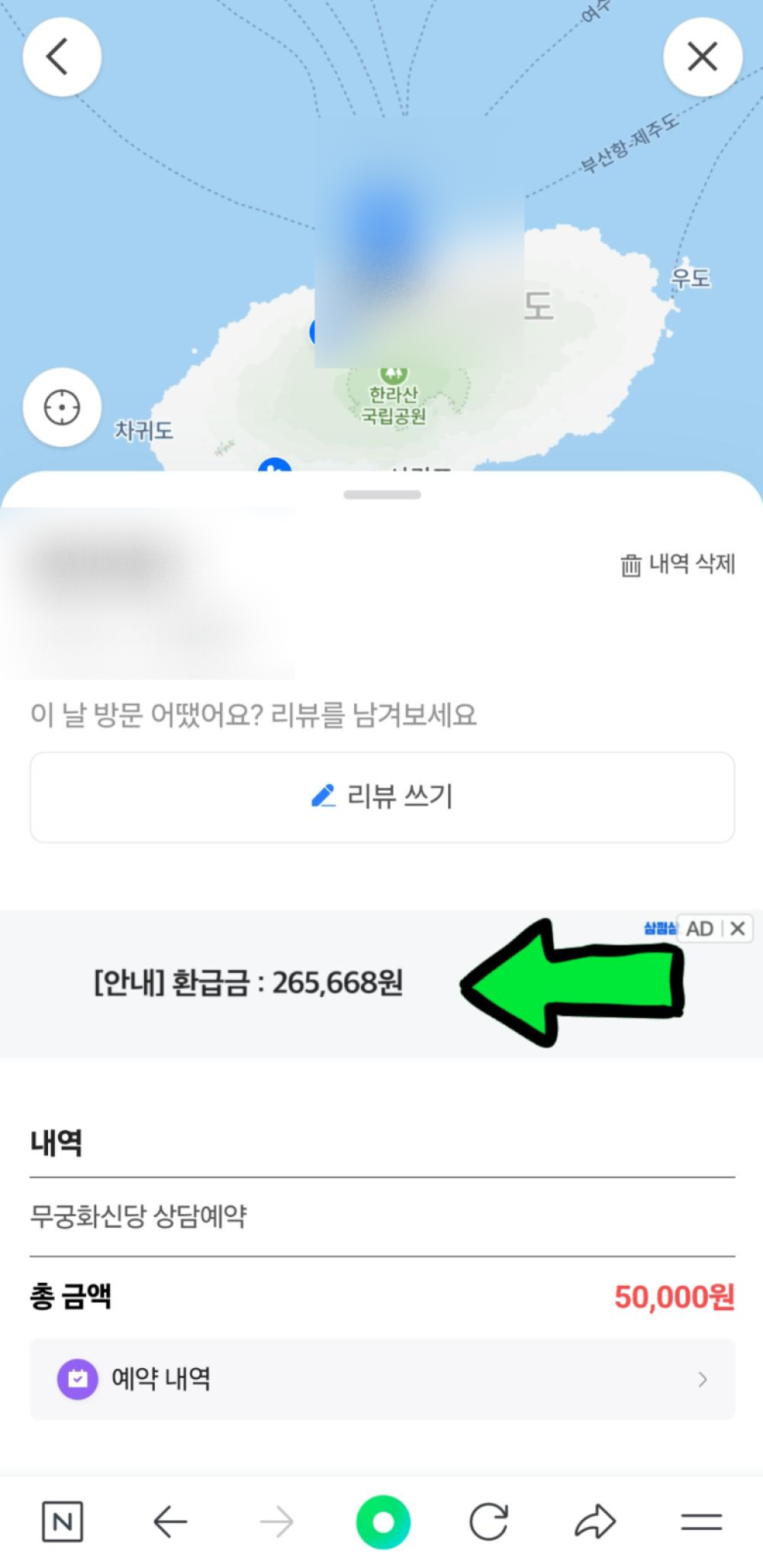Open the browser hamburger menu
763x1568 pixels.
click(701, 1523)
